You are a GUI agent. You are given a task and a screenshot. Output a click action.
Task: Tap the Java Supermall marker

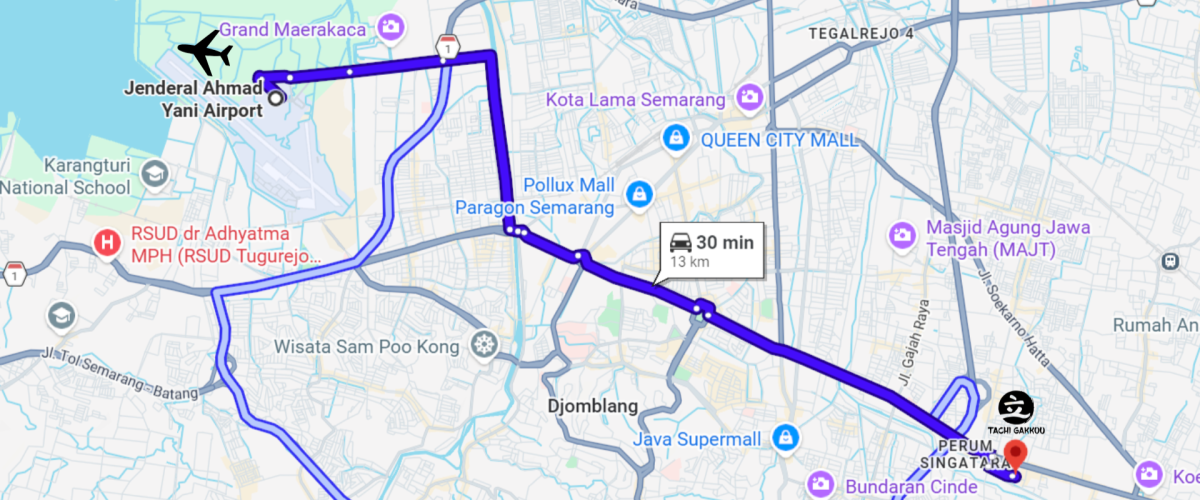(x=787, y=438)
